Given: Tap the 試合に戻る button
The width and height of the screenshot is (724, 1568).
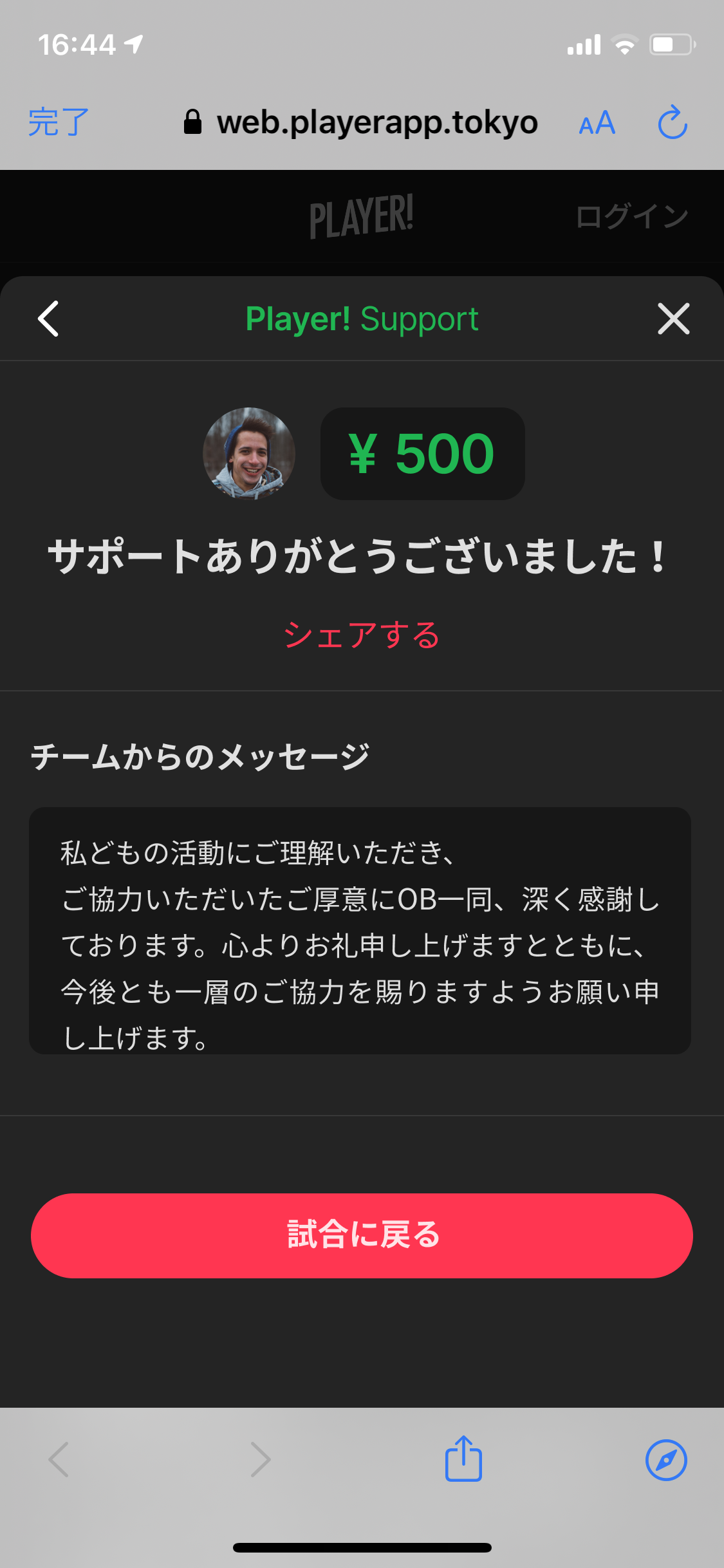Looking at the screenshot, I should click(362, 1235).
